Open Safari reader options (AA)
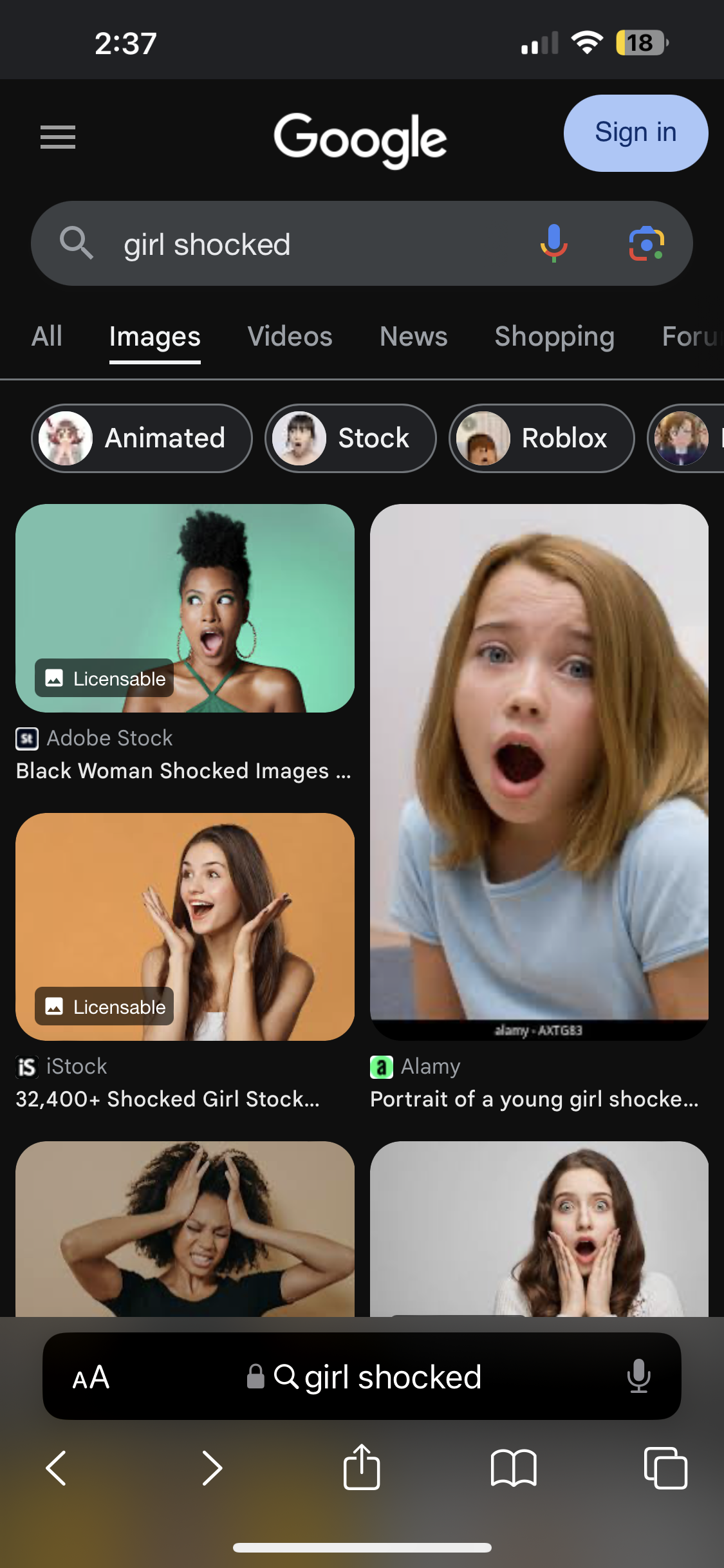Screen dimensions: 724x1568 91,1377
